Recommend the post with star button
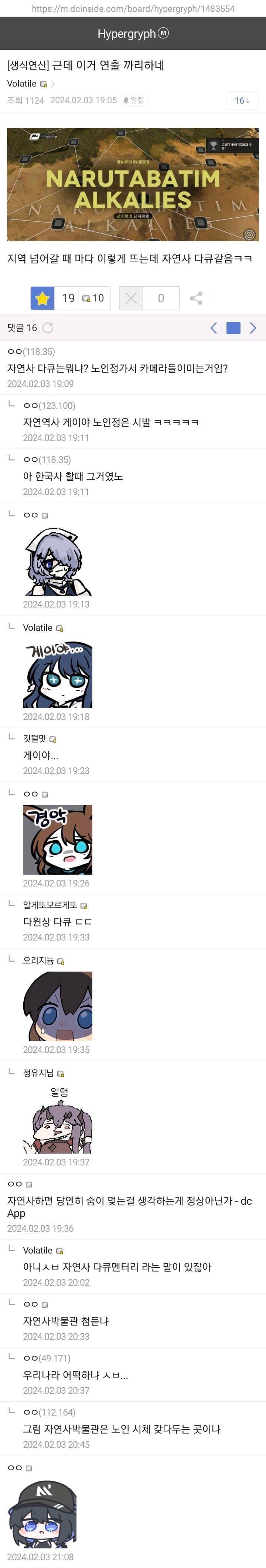This screenshot has height=1568, width=266. pyautogui.click(x=42, y=297)
